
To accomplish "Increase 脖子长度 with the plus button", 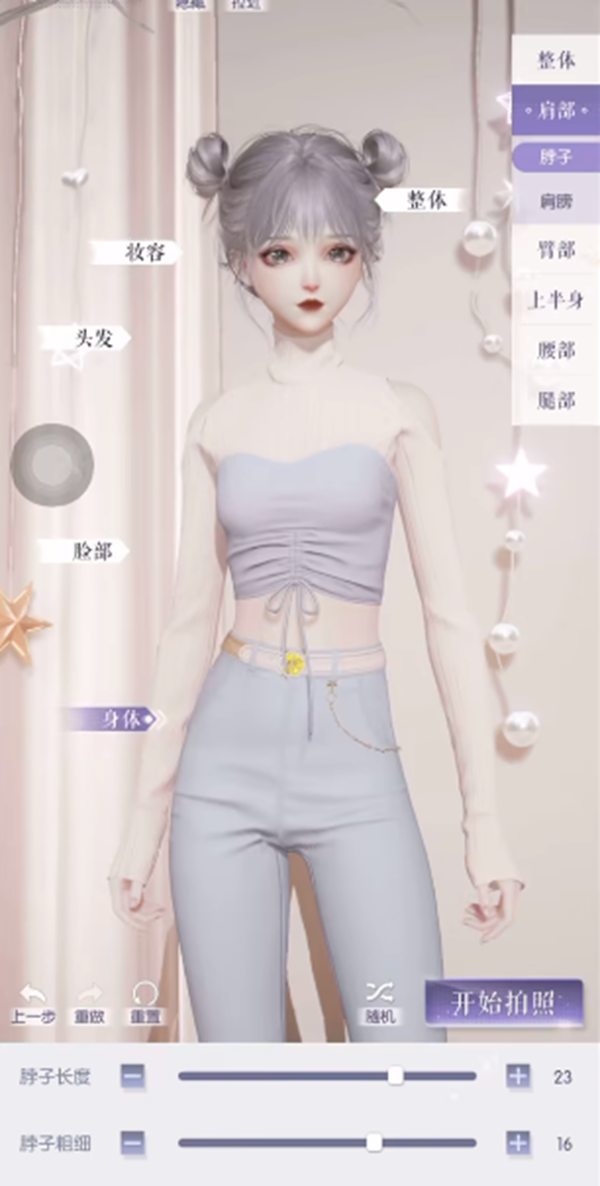I will [x=517, y=1076].
